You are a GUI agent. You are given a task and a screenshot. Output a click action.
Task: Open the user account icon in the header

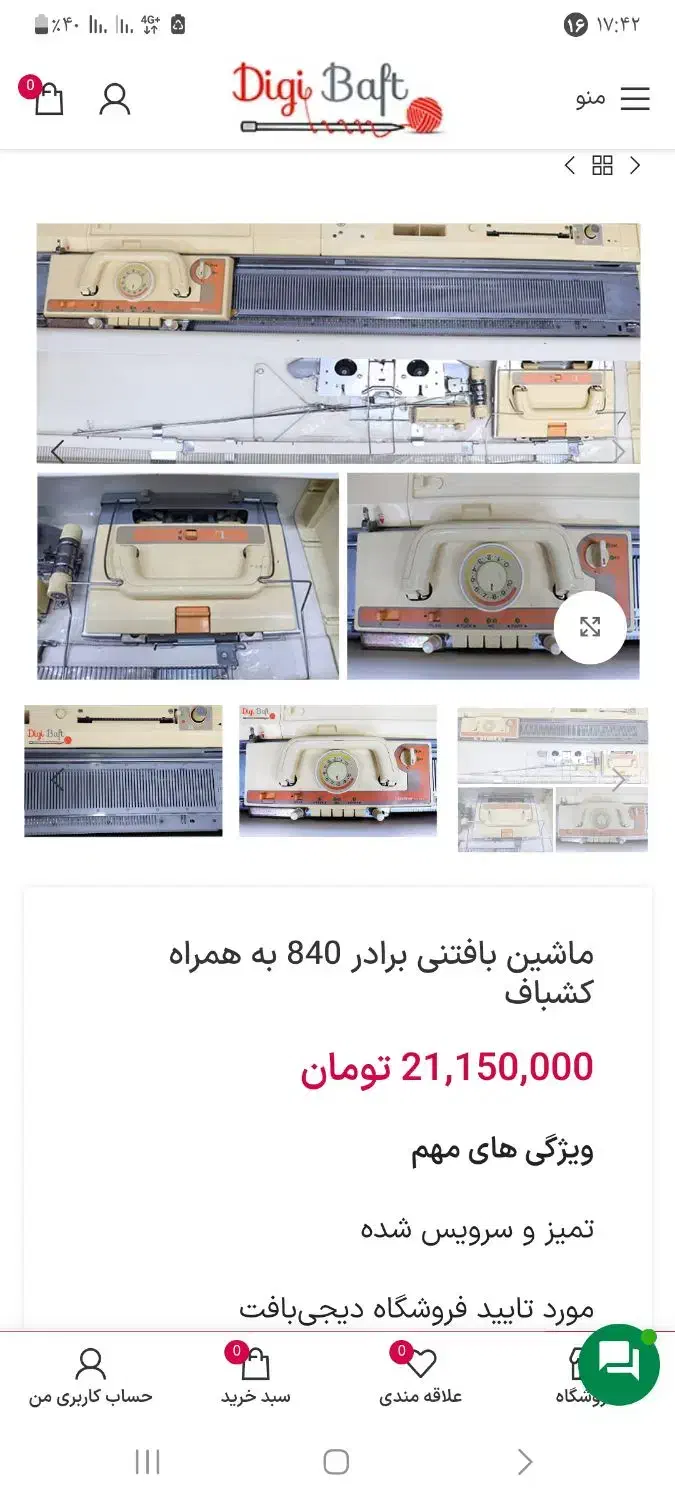pos(115,98)
